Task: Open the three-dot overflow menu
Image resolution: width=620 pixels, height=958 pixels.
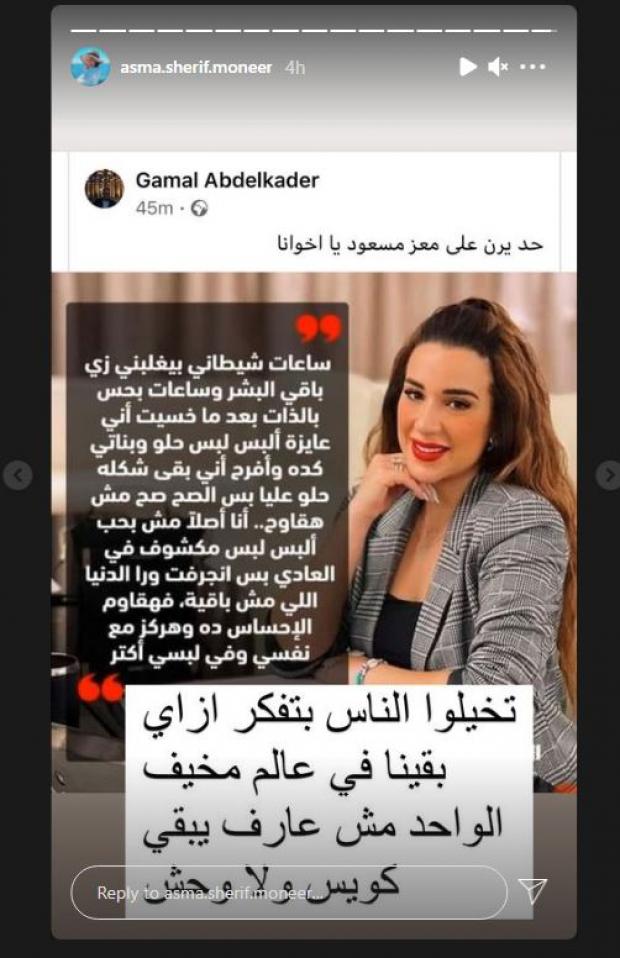Action: (x=533, y=67)
